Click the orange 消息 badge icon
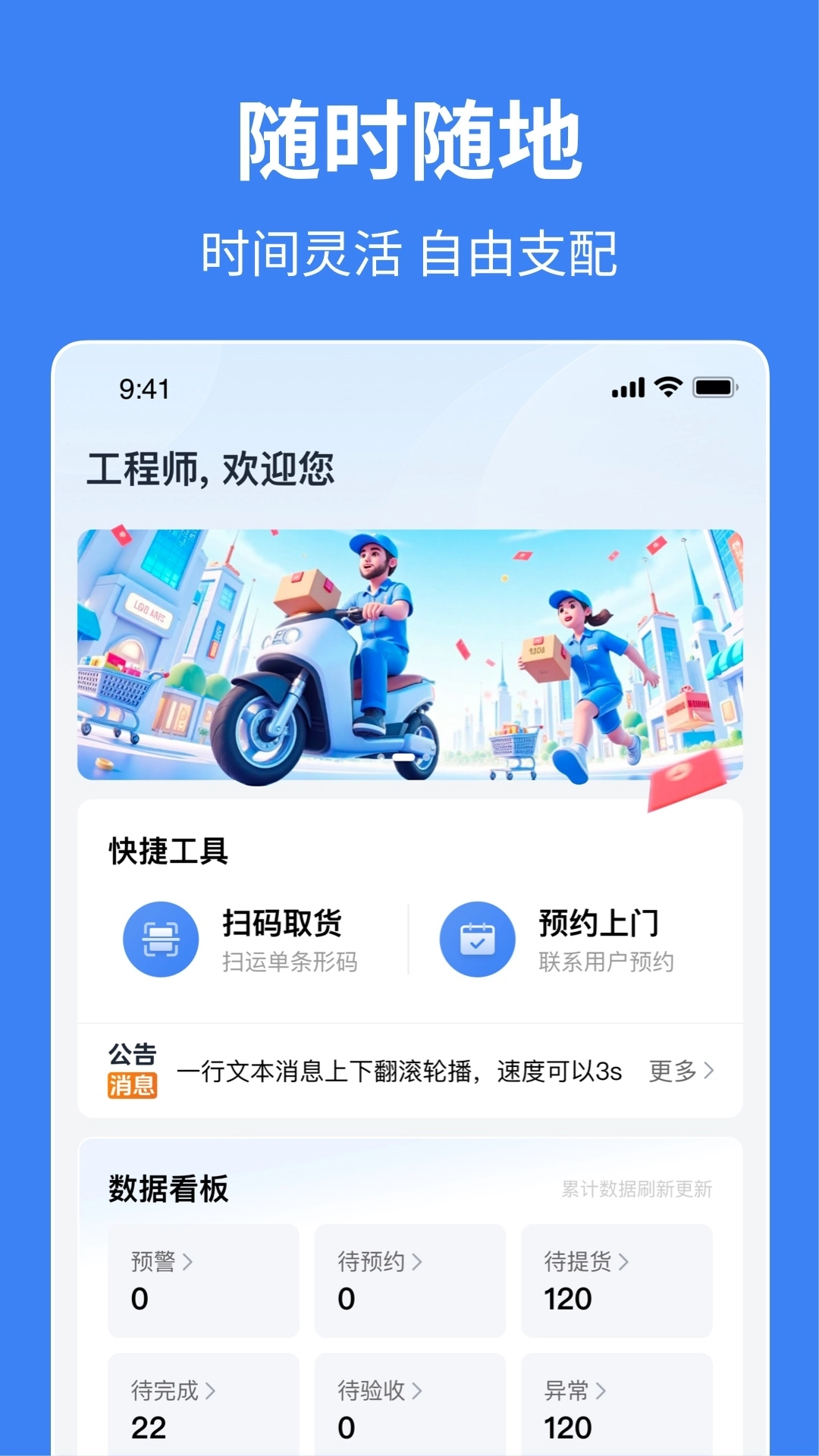Screen dimensions: 819x1456 130,1085
